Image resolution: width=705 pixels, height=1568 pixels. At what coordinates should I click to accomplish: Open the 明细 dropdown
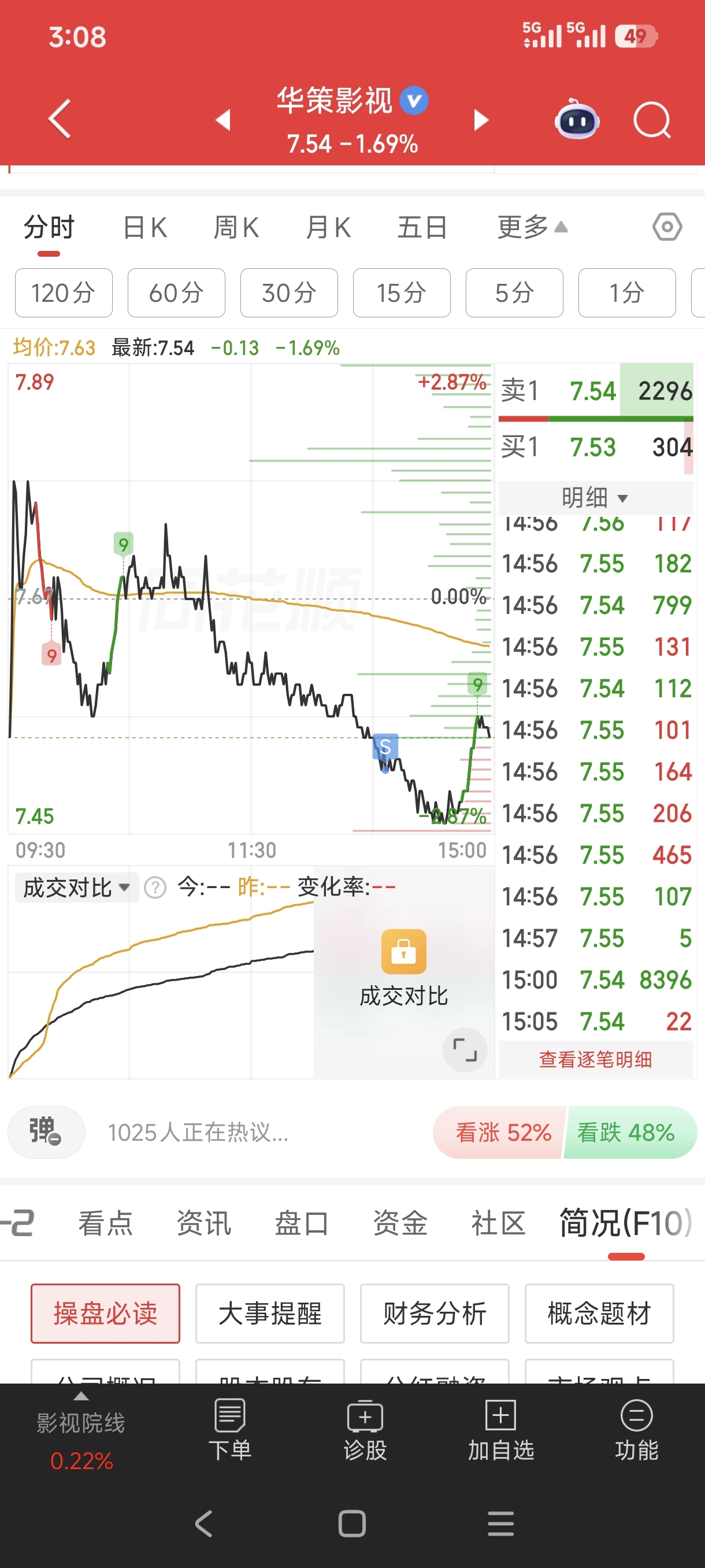(596, 497)
